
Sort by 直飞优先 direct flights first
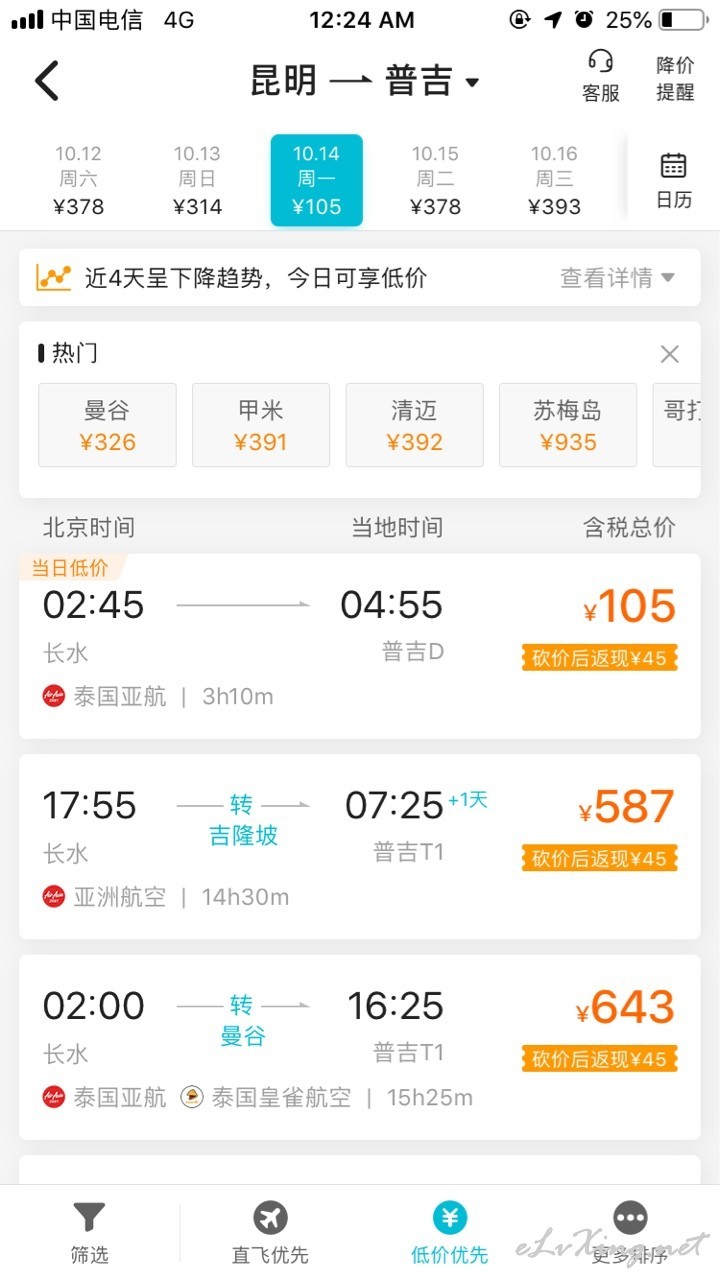pos(270,1232)
